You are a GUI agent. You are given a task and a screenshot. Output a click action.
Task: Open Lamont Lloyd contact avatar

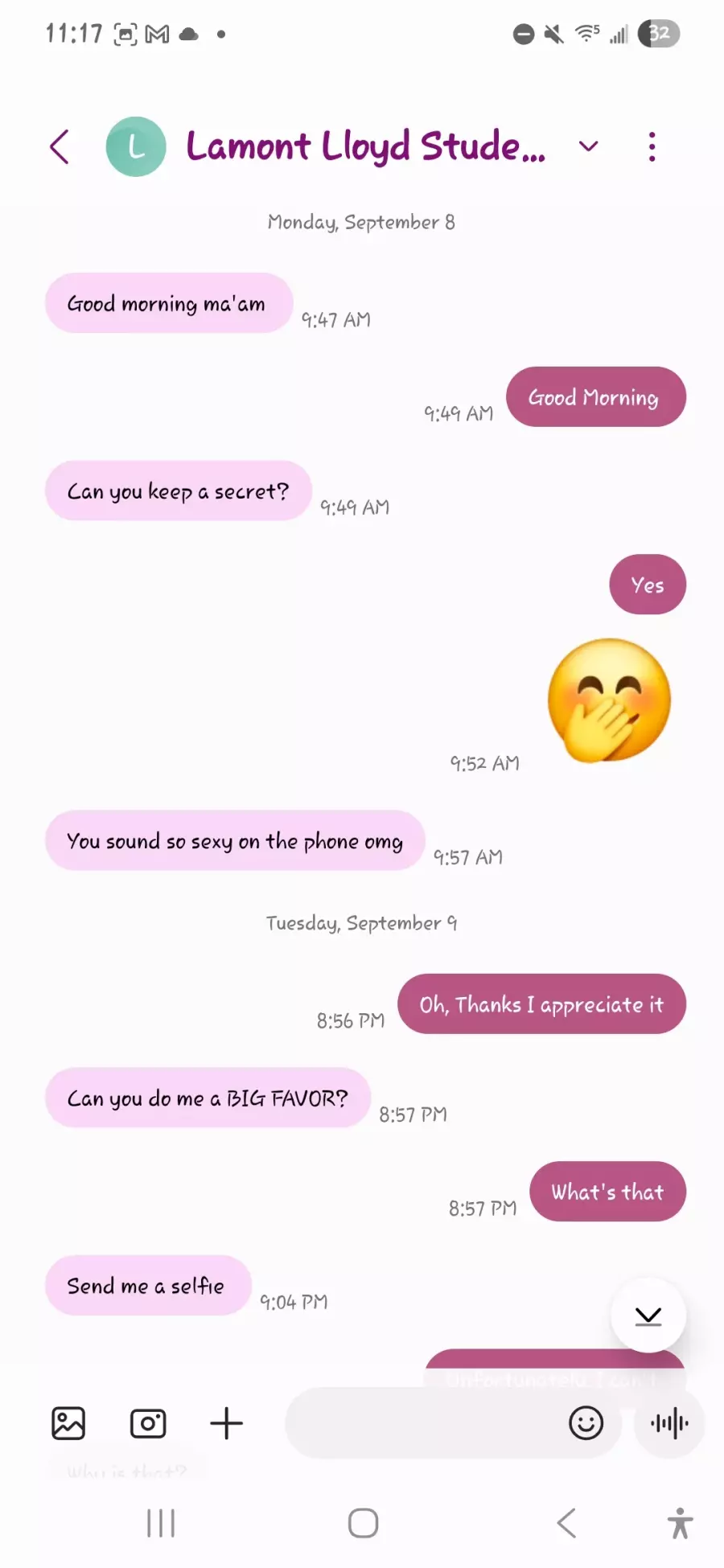(x=136, y=146)
